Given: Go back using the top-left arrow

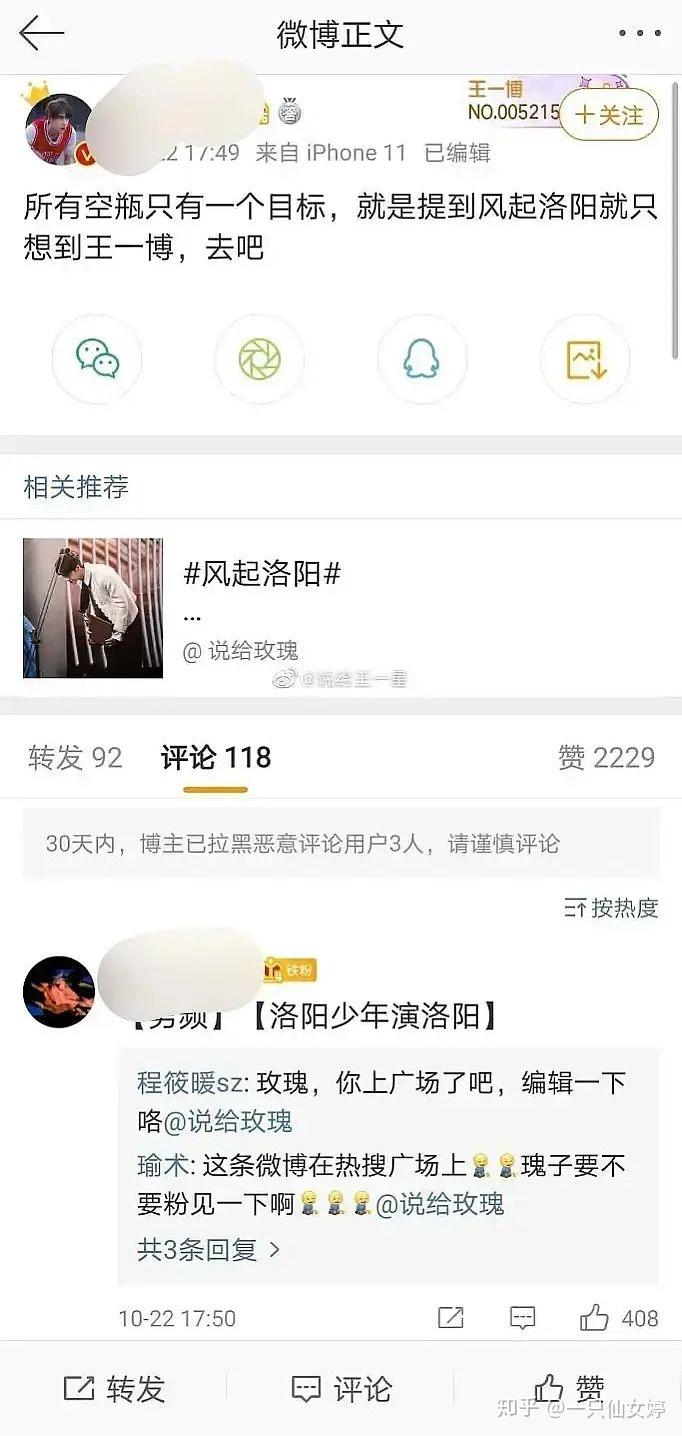Looking at the screenshot, I should point(41,34).
